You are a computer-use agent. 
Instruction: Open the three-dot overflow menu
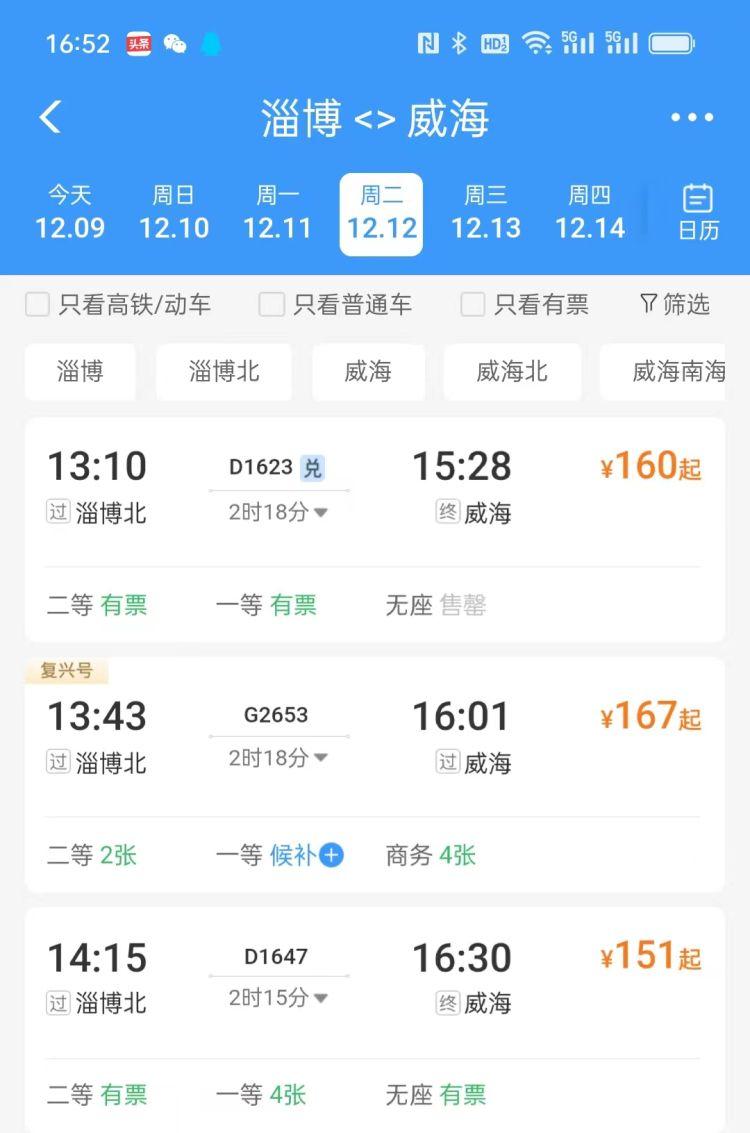[x=692, y=118]
